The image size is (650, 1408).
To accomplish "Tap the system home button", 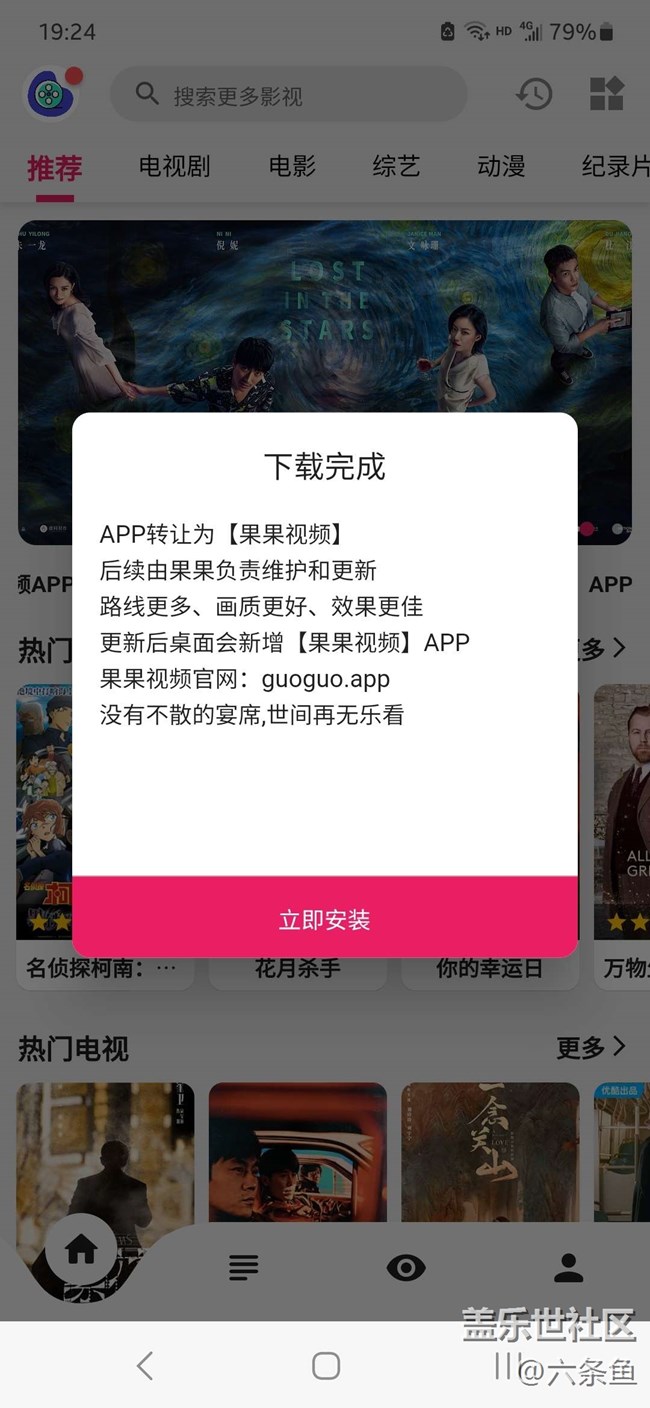I will tap(326, 1365).
